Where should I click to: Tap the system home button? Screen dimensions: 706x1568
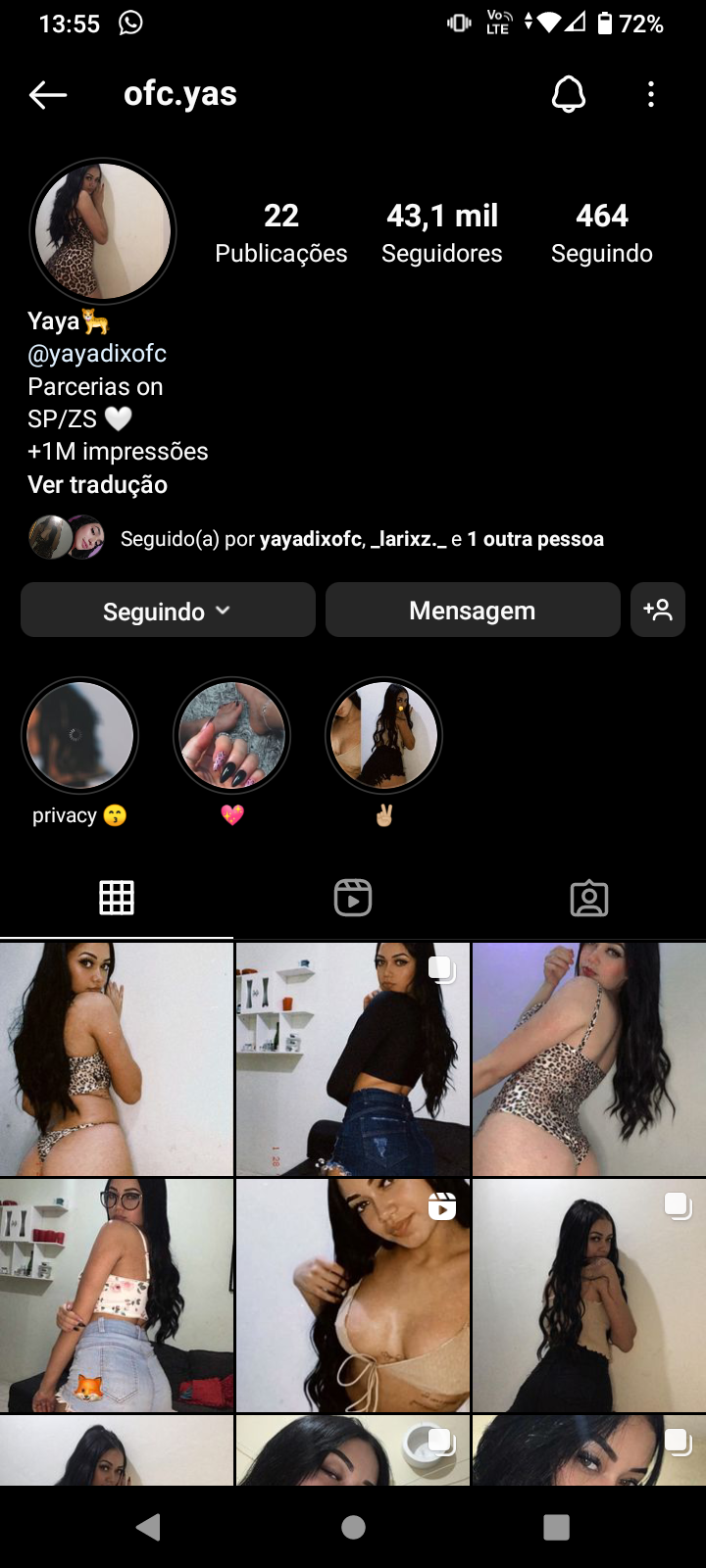tap(353, 1527)
